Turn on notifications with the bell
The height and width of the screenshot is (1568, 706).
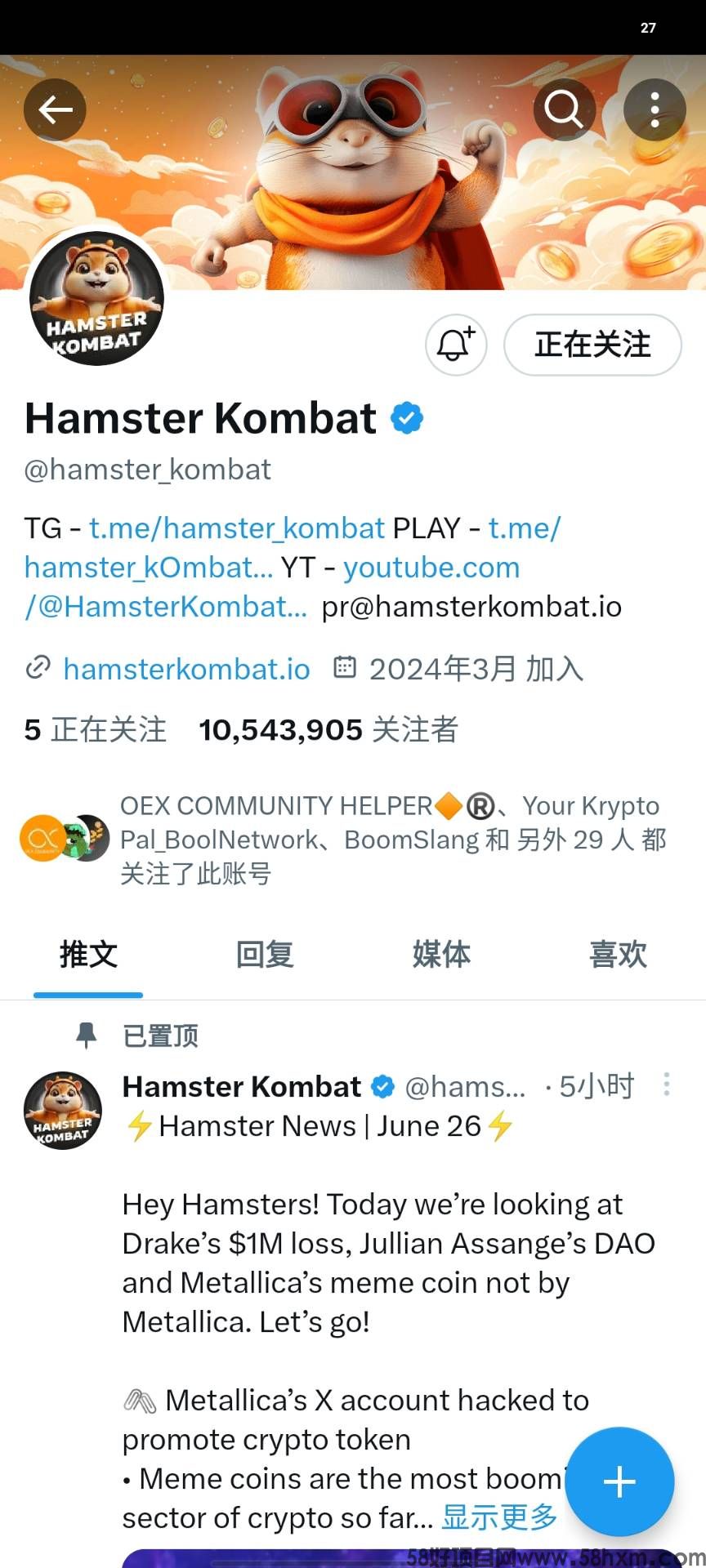(x=456, y=345)
